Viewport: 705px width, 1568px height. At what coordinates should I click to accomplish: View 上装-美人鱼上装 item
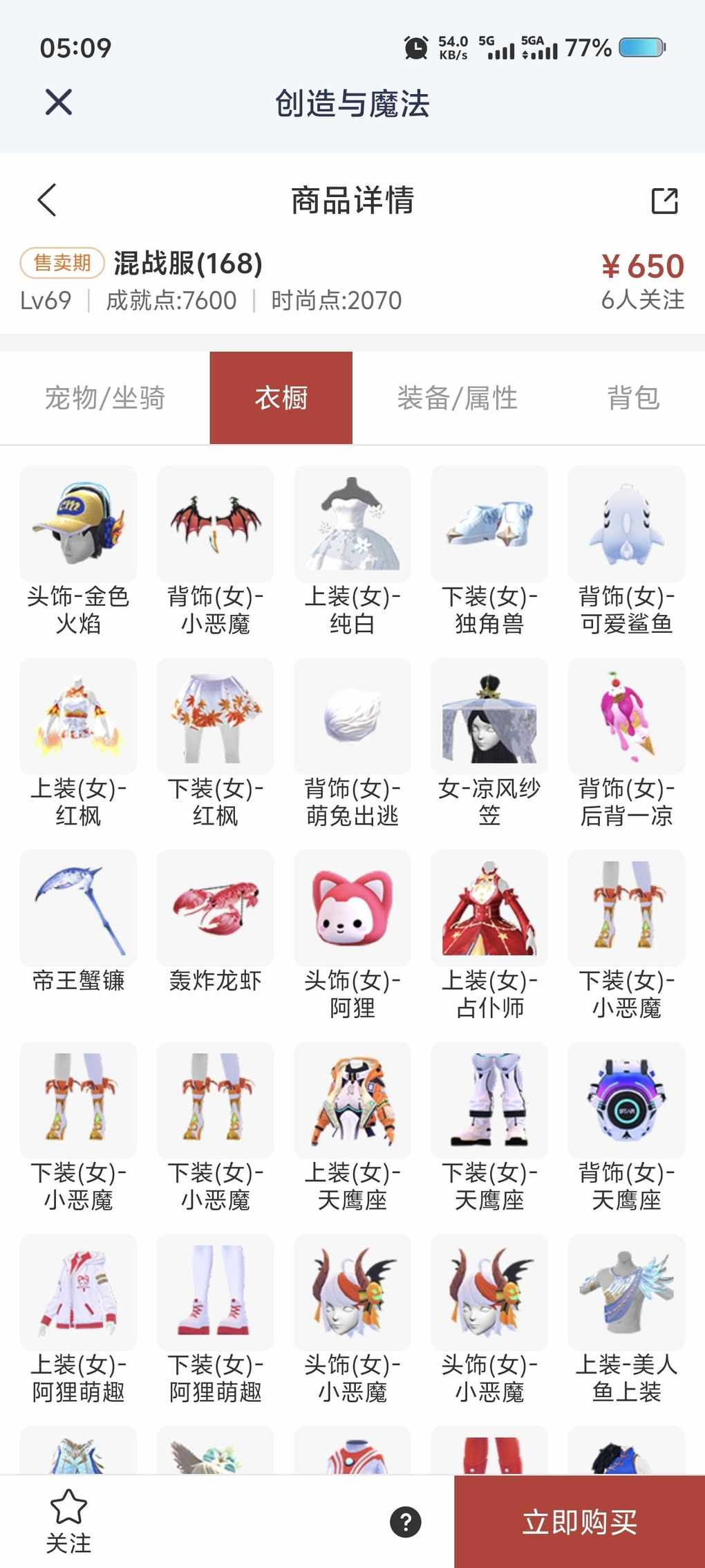point(626,1293)
